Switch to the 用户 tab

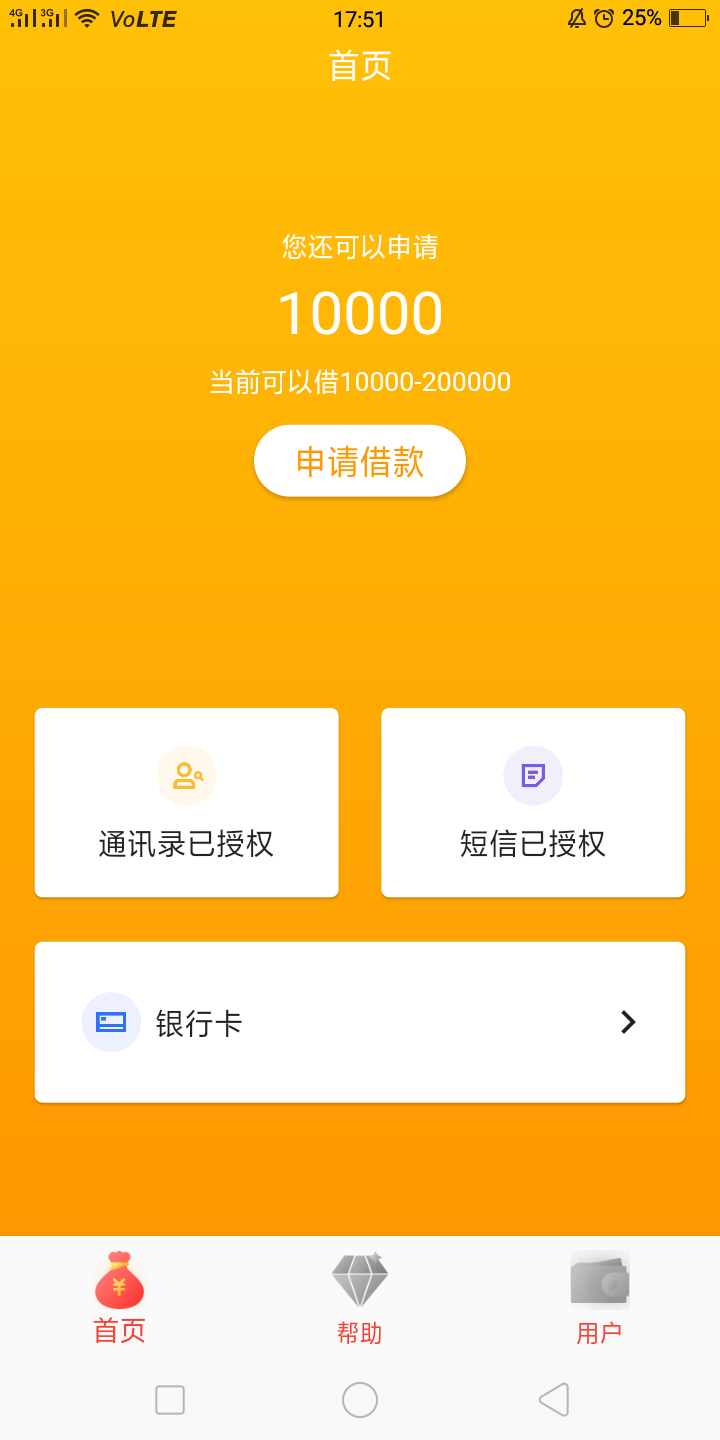(600, 1298)
